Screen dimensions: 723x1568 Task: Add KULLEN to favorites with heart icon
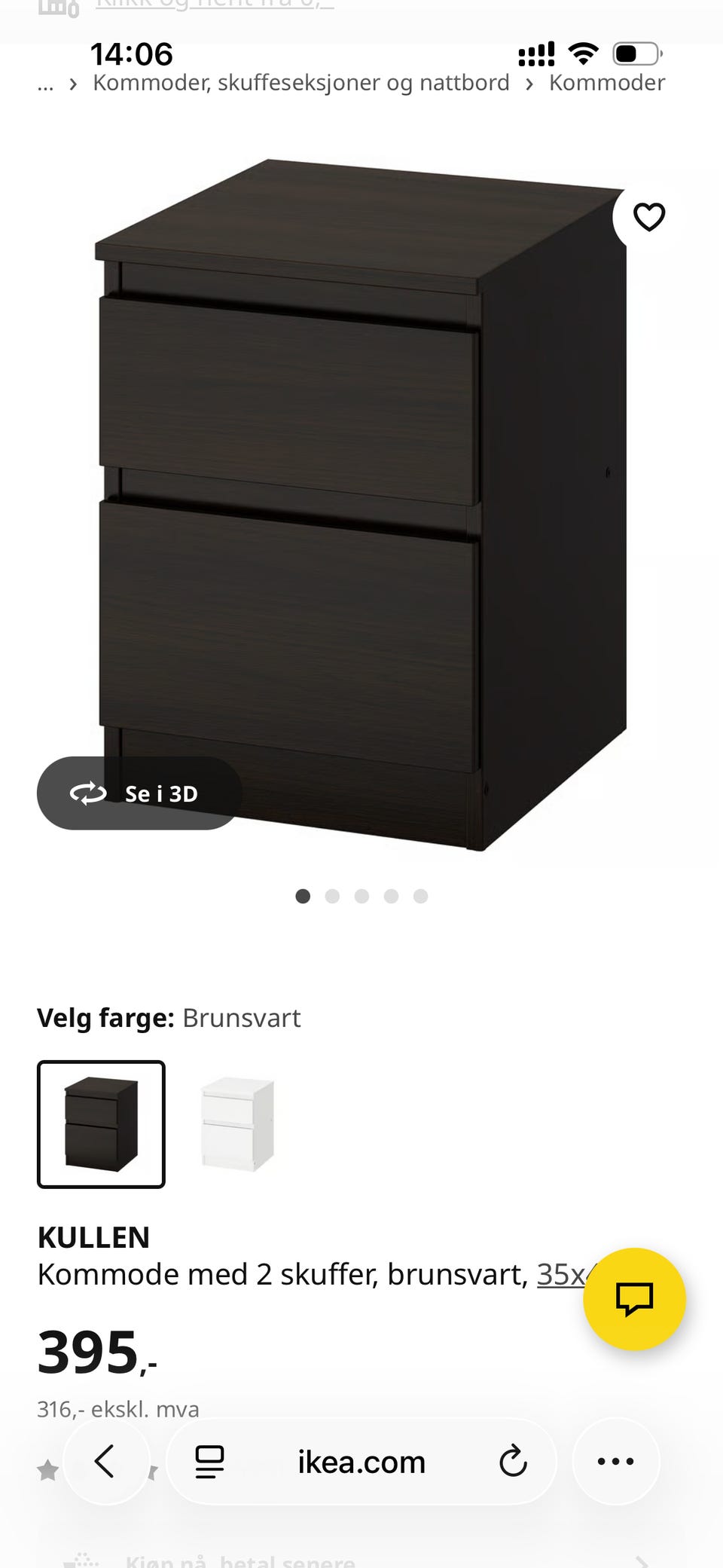coord(648,217)
